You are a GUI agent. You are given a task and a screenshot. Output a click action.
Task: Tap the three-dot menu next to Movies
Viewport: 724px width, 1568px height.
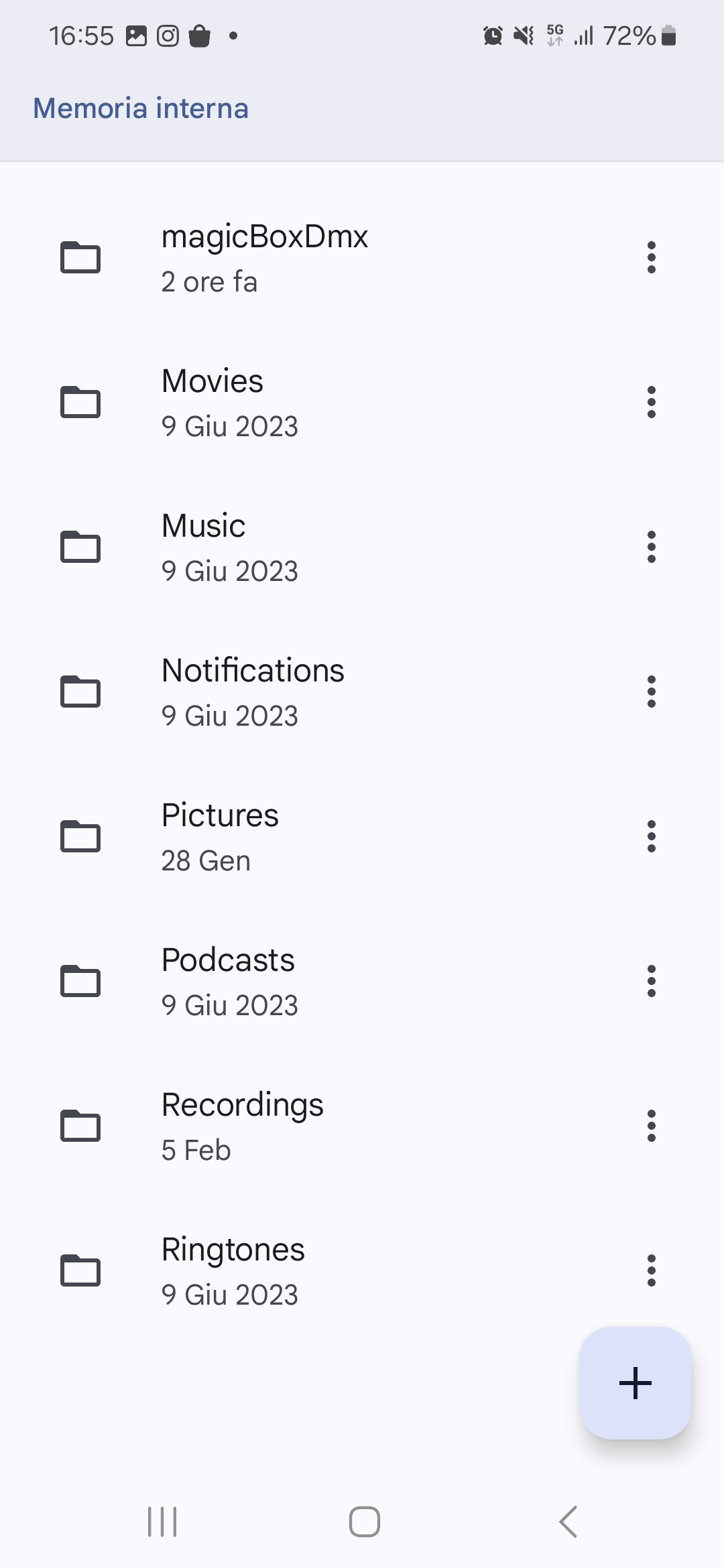[x=651, y=402]
